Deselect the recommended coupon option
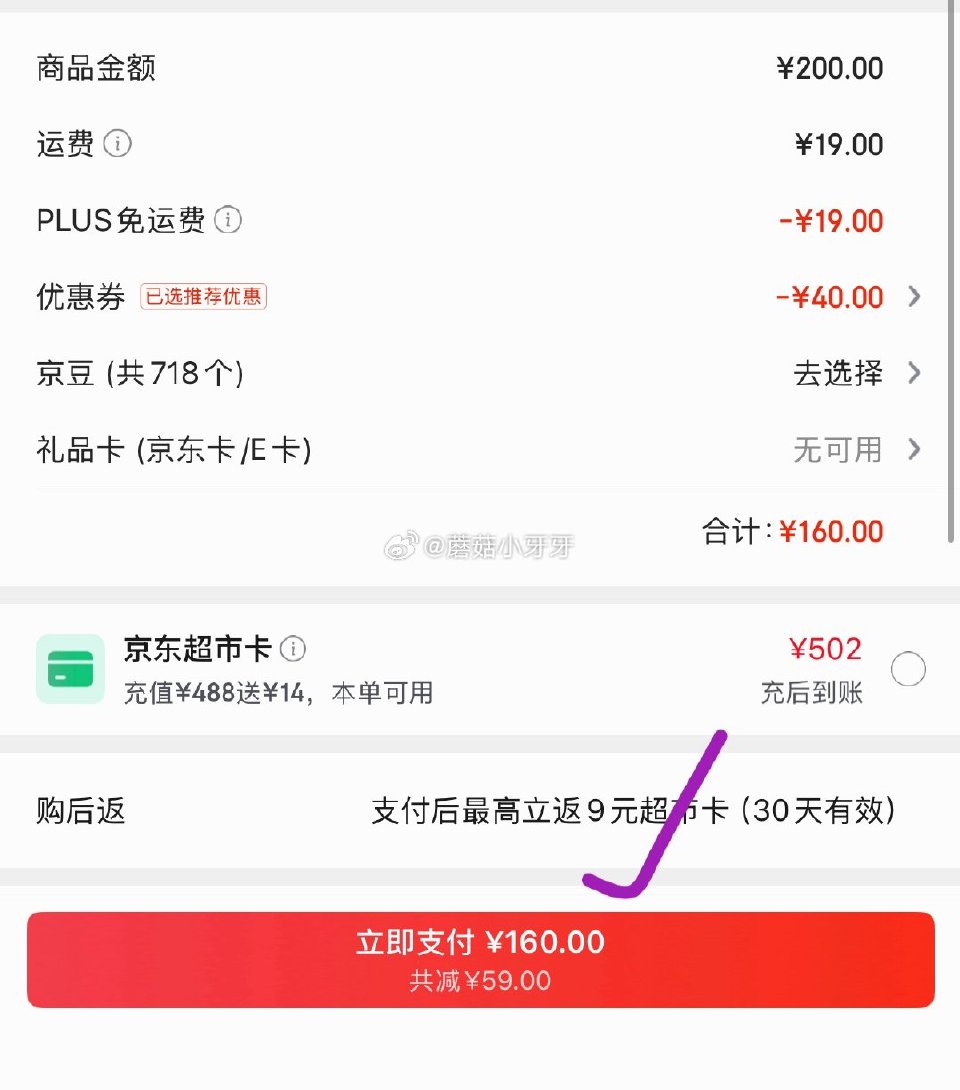The width and height of the screenshot is (960, 1090). [205, 297]
